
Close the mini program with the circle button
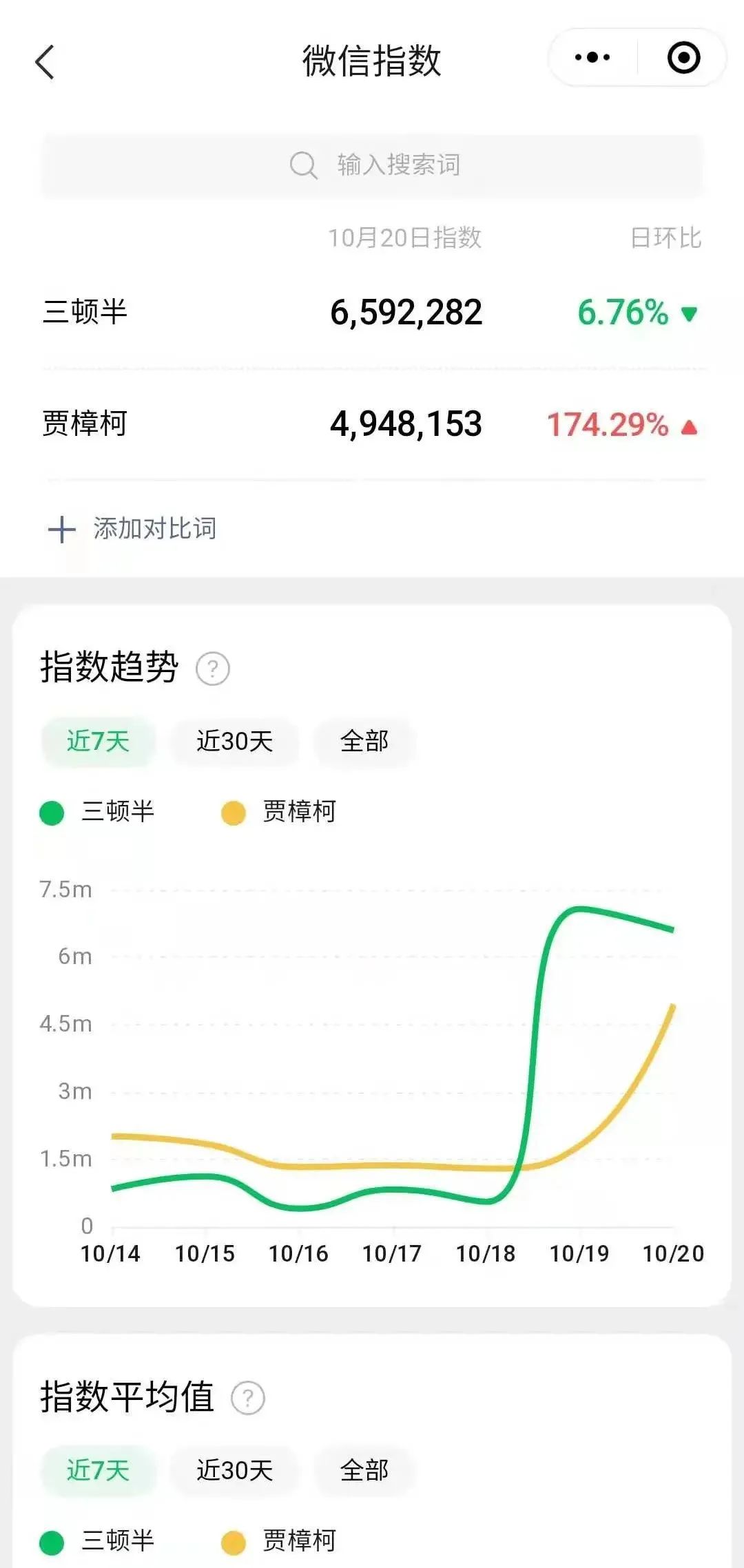(683, 57)
